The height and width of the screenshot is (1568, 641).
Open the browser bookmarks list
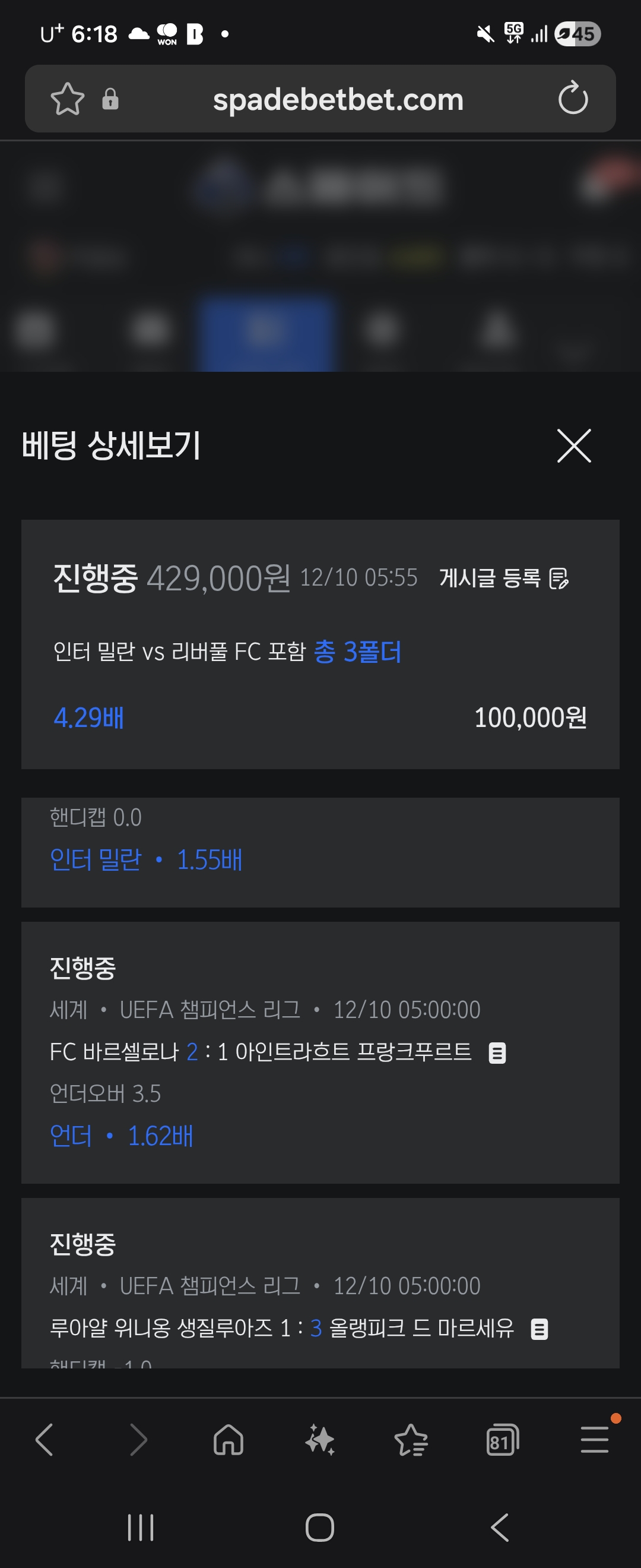coord(411,1440)
